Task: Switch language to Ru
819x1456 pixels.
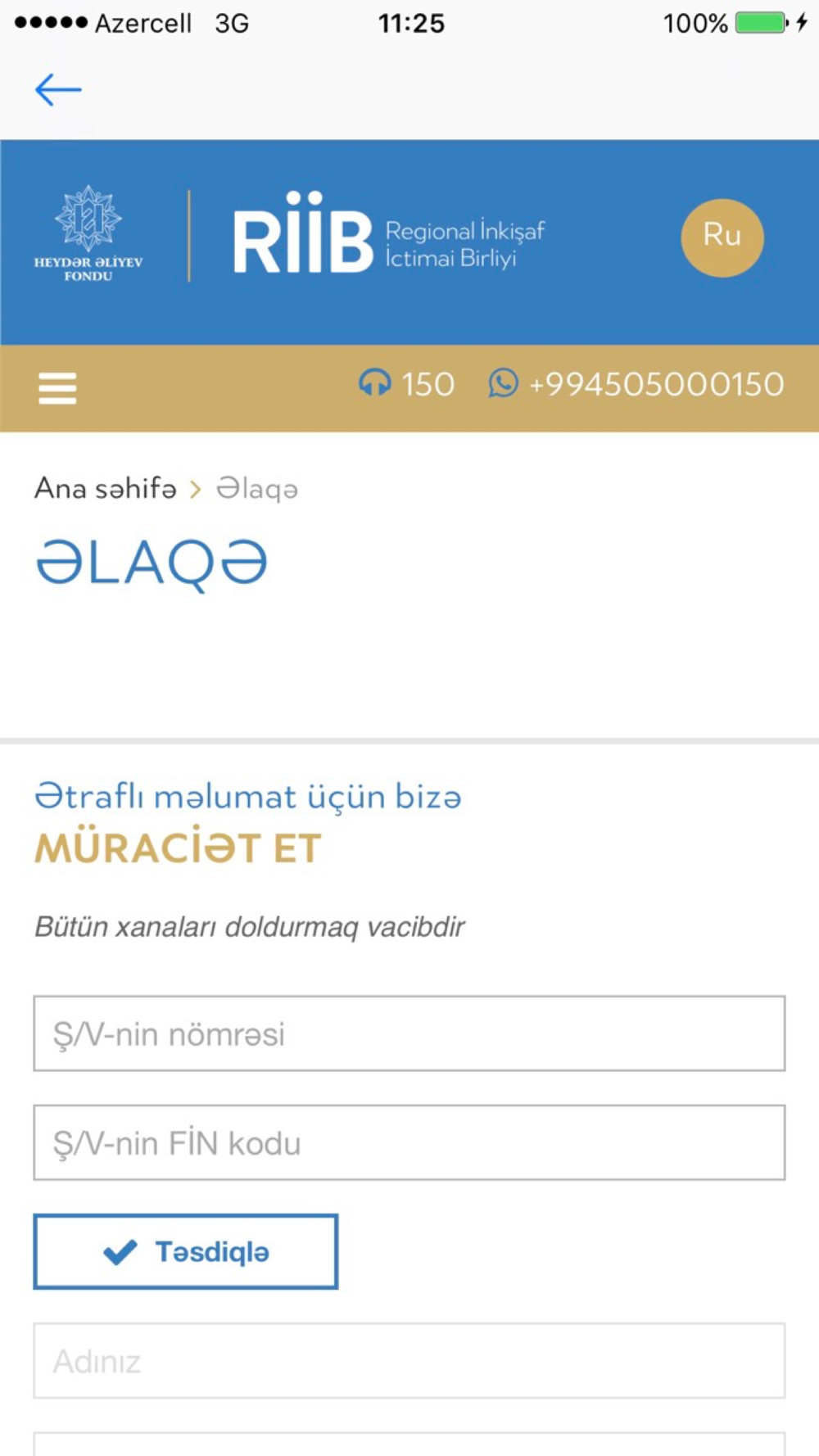Action: click(x=722, y=237)
